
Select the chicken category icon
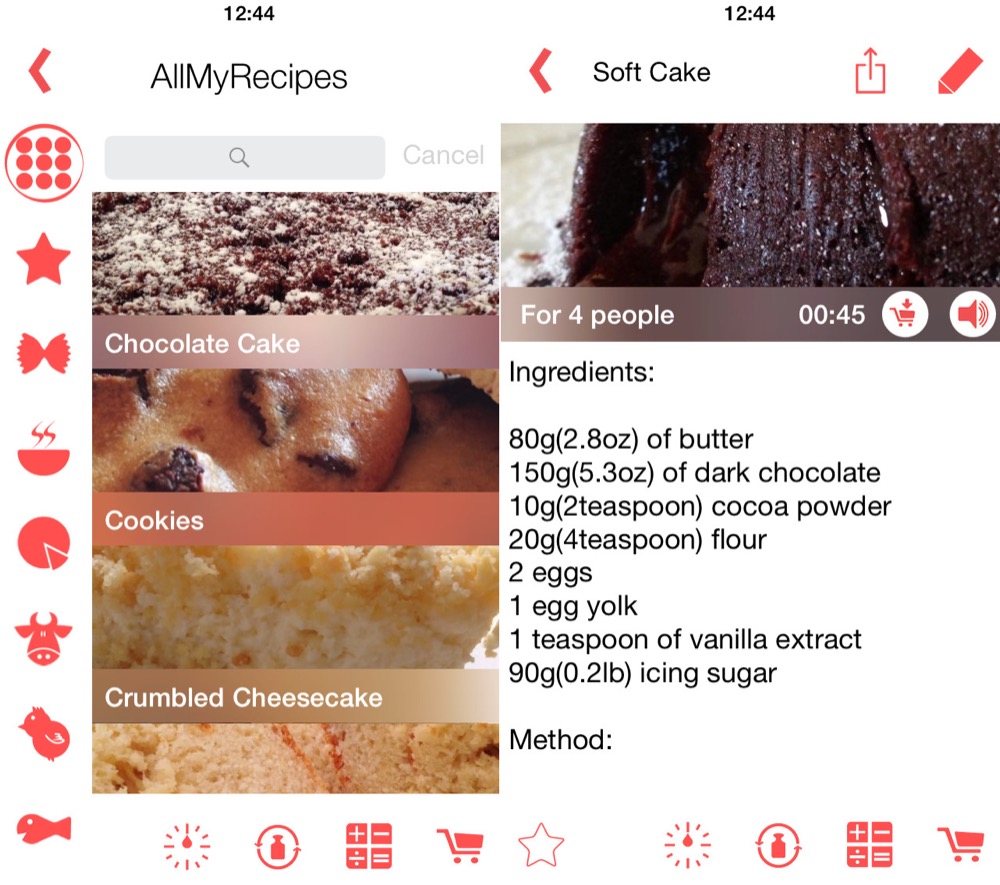[45, 733]
